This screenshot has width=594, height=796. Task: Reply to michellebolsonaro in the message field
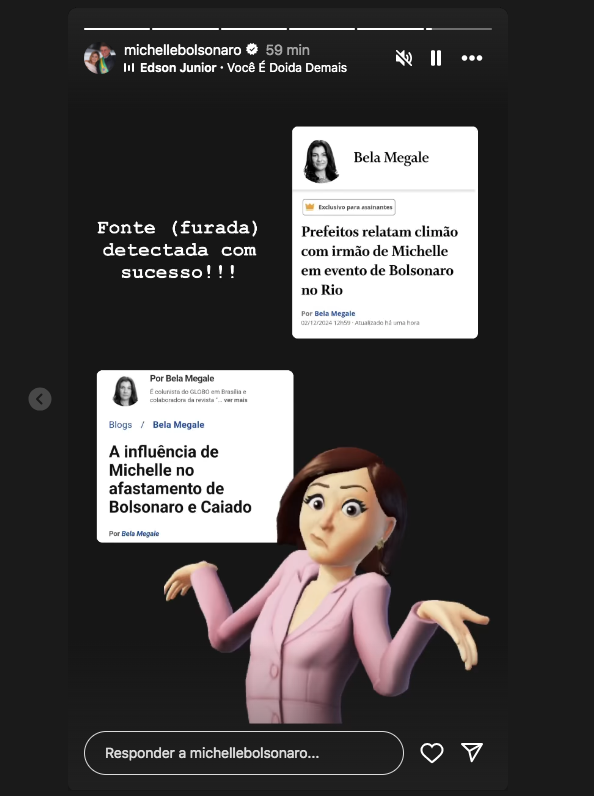pyautogui.click(x=244, y=753)
